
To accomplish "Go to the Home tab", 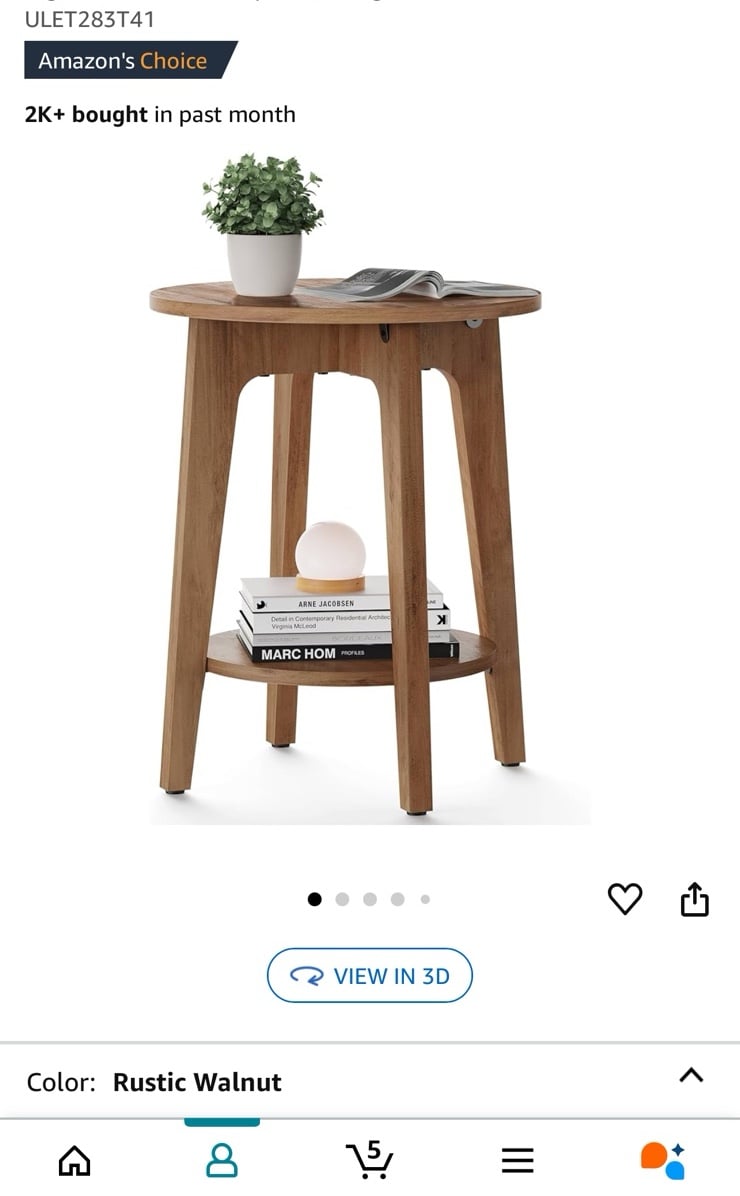I will [75, 1161].
